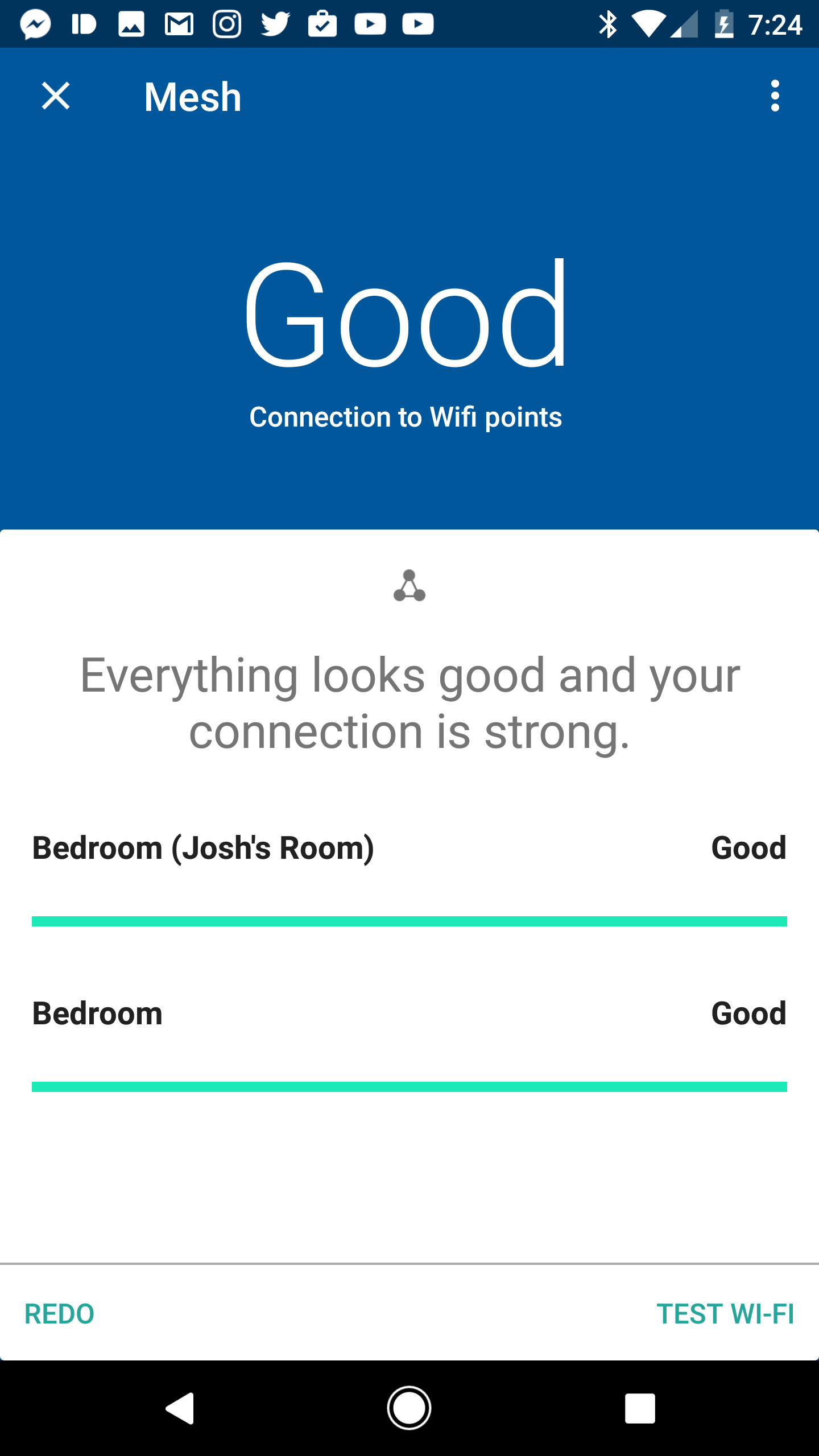Close the Mesh test screen
The image size is (819, 1456).
56,96
